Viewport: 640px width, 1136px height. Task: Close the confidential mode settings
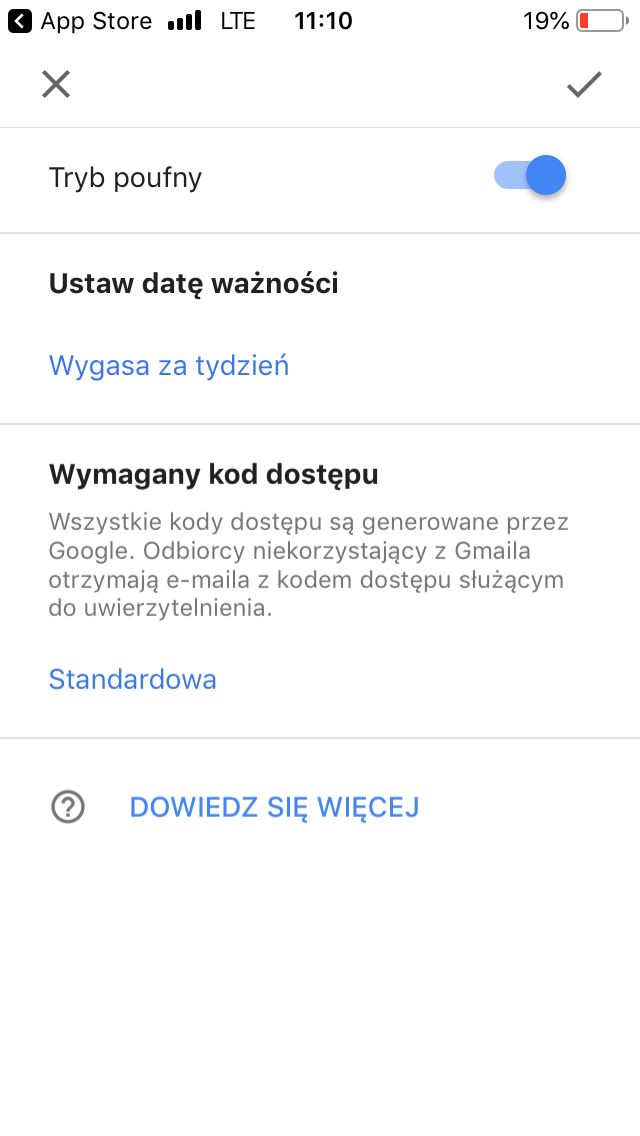click(x=56, y=84)
